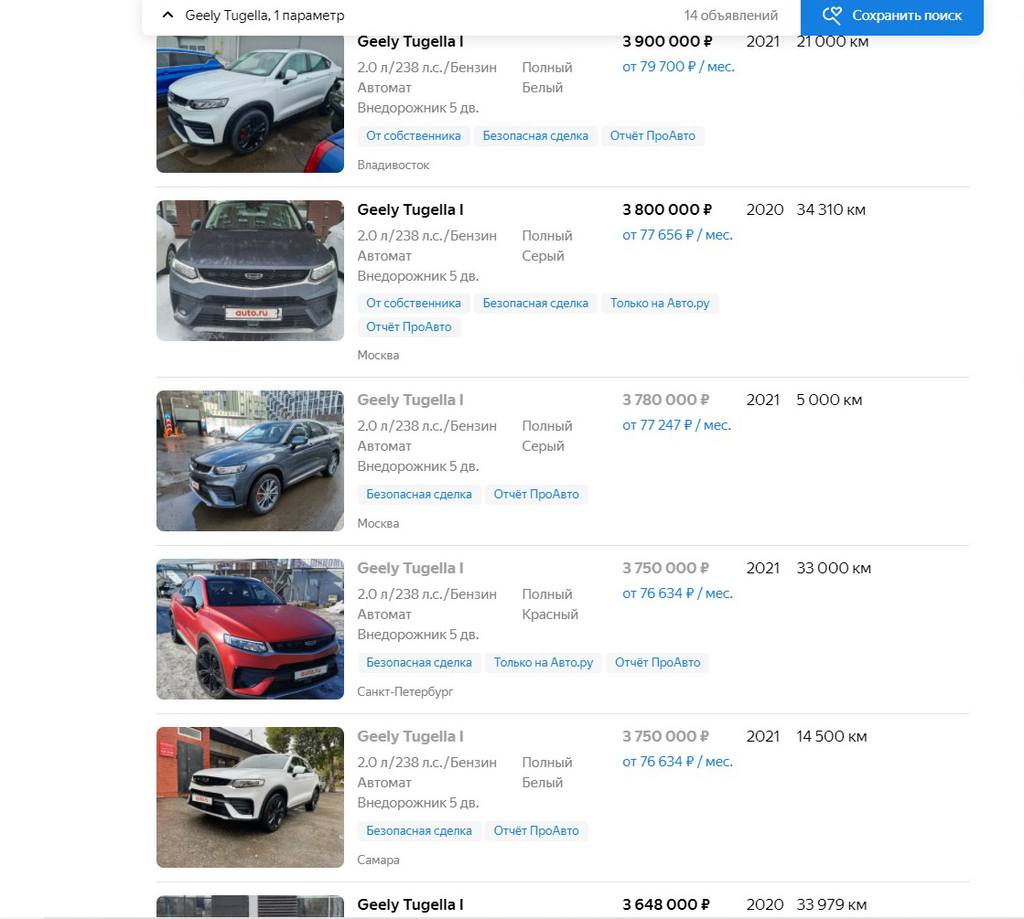This screenshot has height=919, width=1024.
Task: Open the red Tugella photo in Санкт-Петербург
Action: click(x=250, y=628)
